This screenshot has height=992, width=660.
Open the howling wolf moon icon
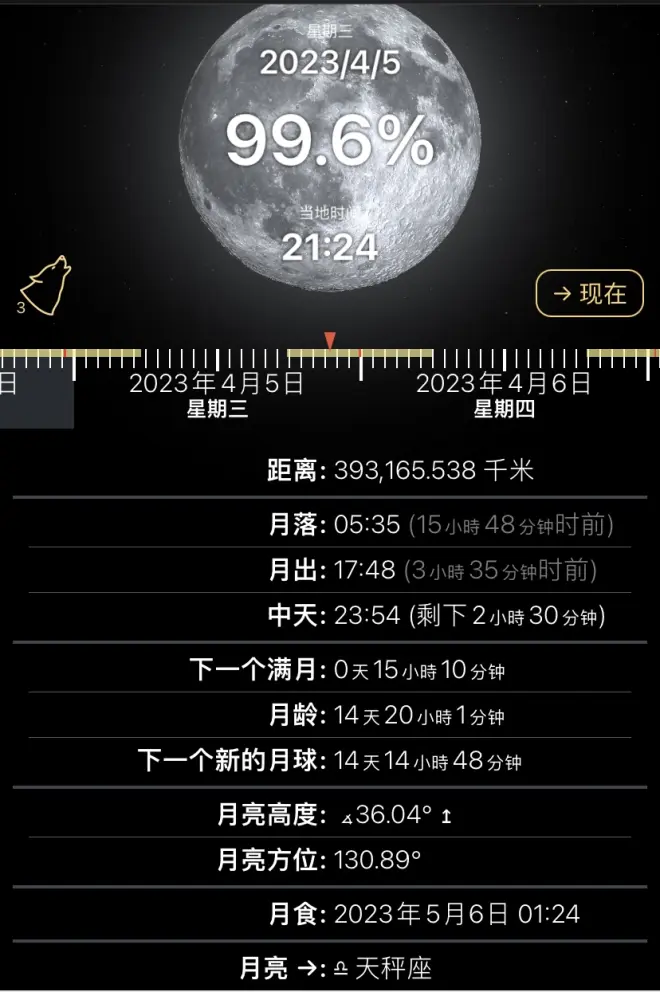[x=46, y=285]
